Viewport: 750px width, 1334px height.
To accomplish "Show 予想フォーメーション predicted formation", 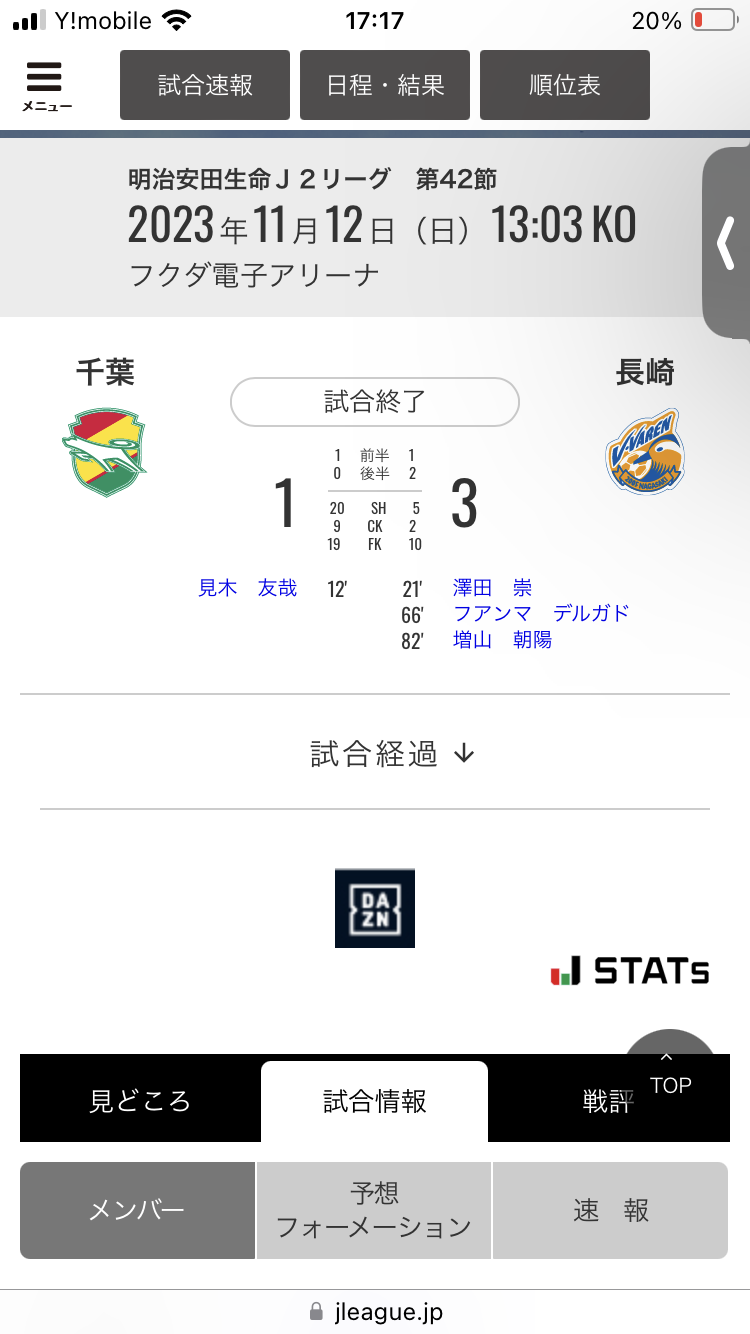I will pos(373,1210).
